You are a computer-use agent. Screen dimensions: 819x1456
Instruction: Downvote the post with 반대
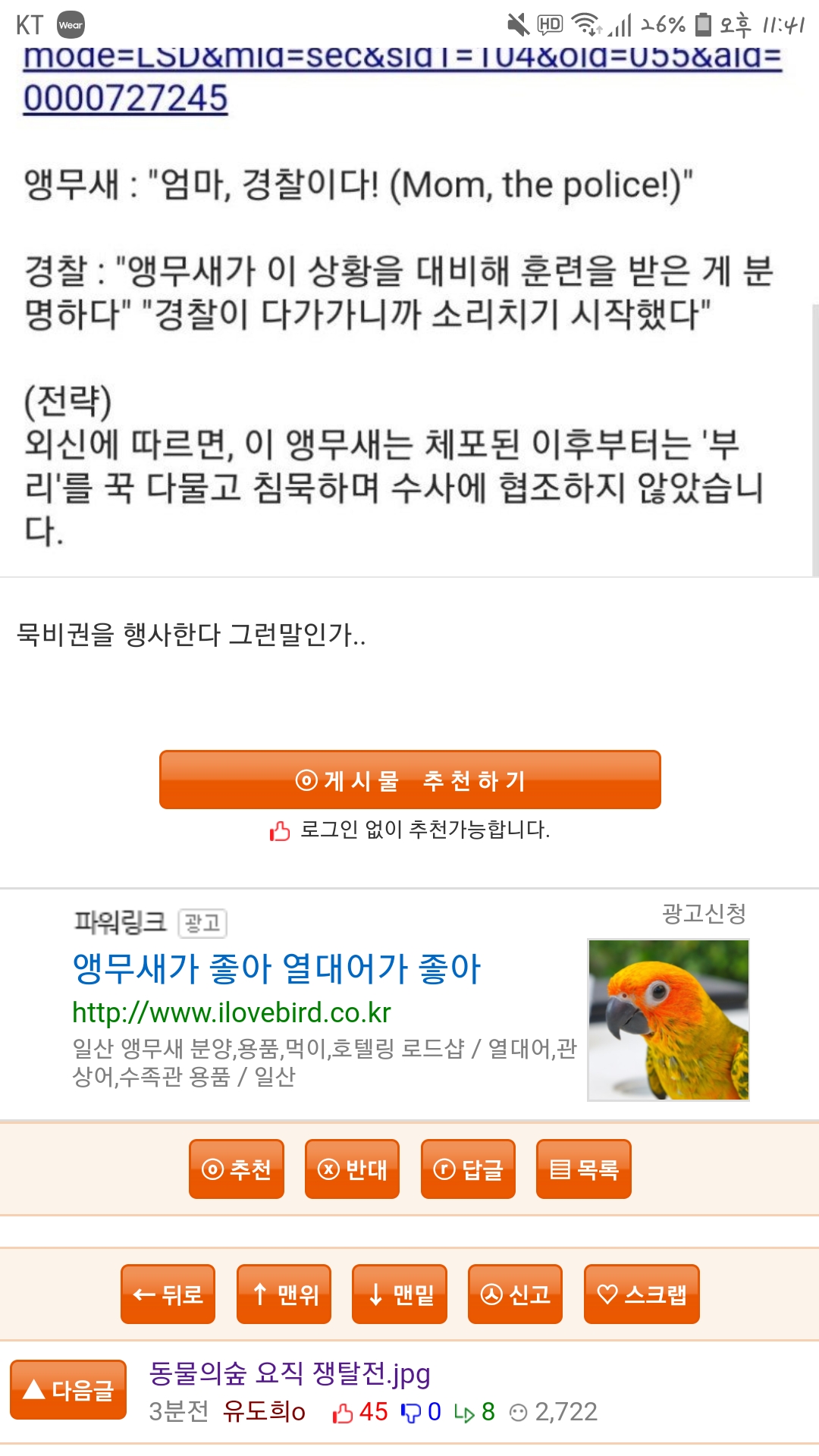(352, 1169)
